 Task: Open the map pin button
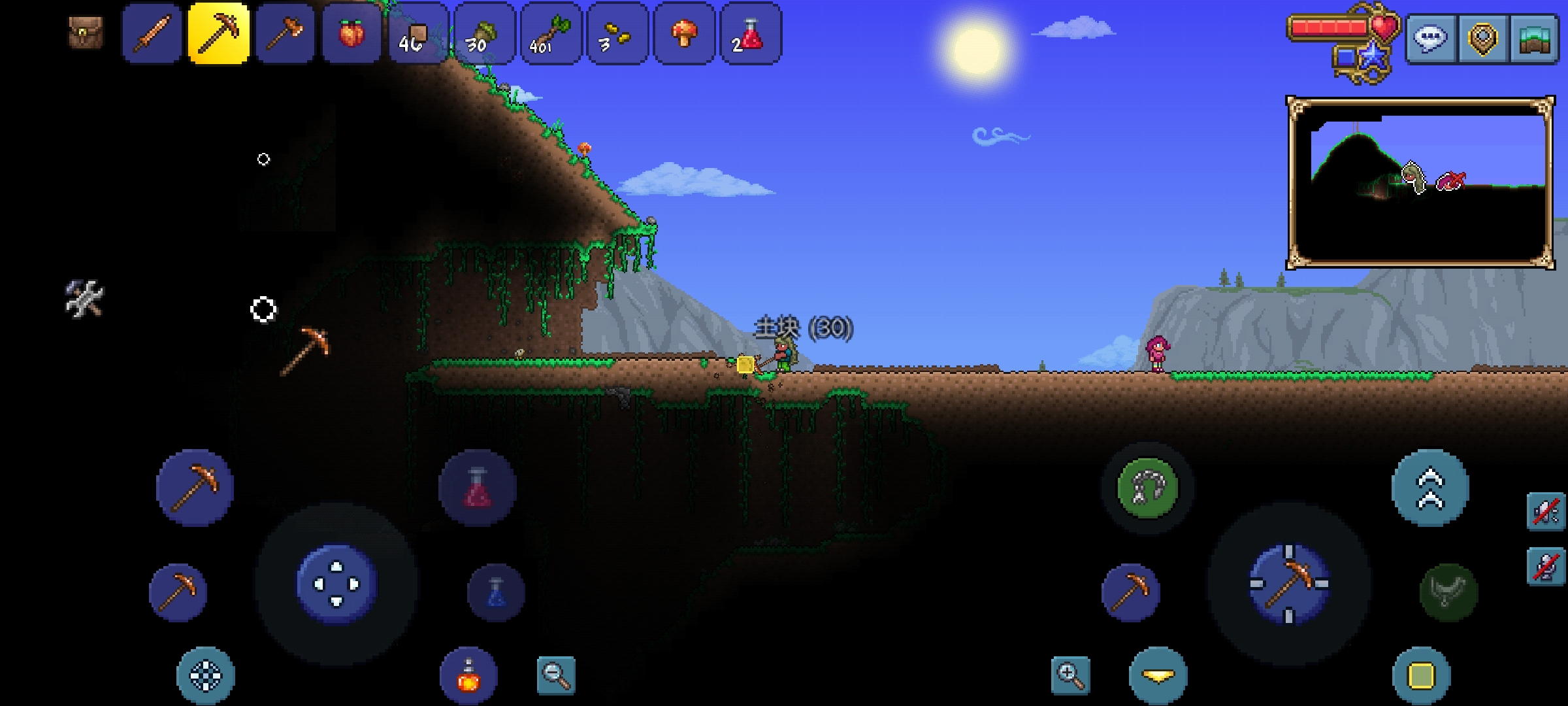[x=1482, y=39]
